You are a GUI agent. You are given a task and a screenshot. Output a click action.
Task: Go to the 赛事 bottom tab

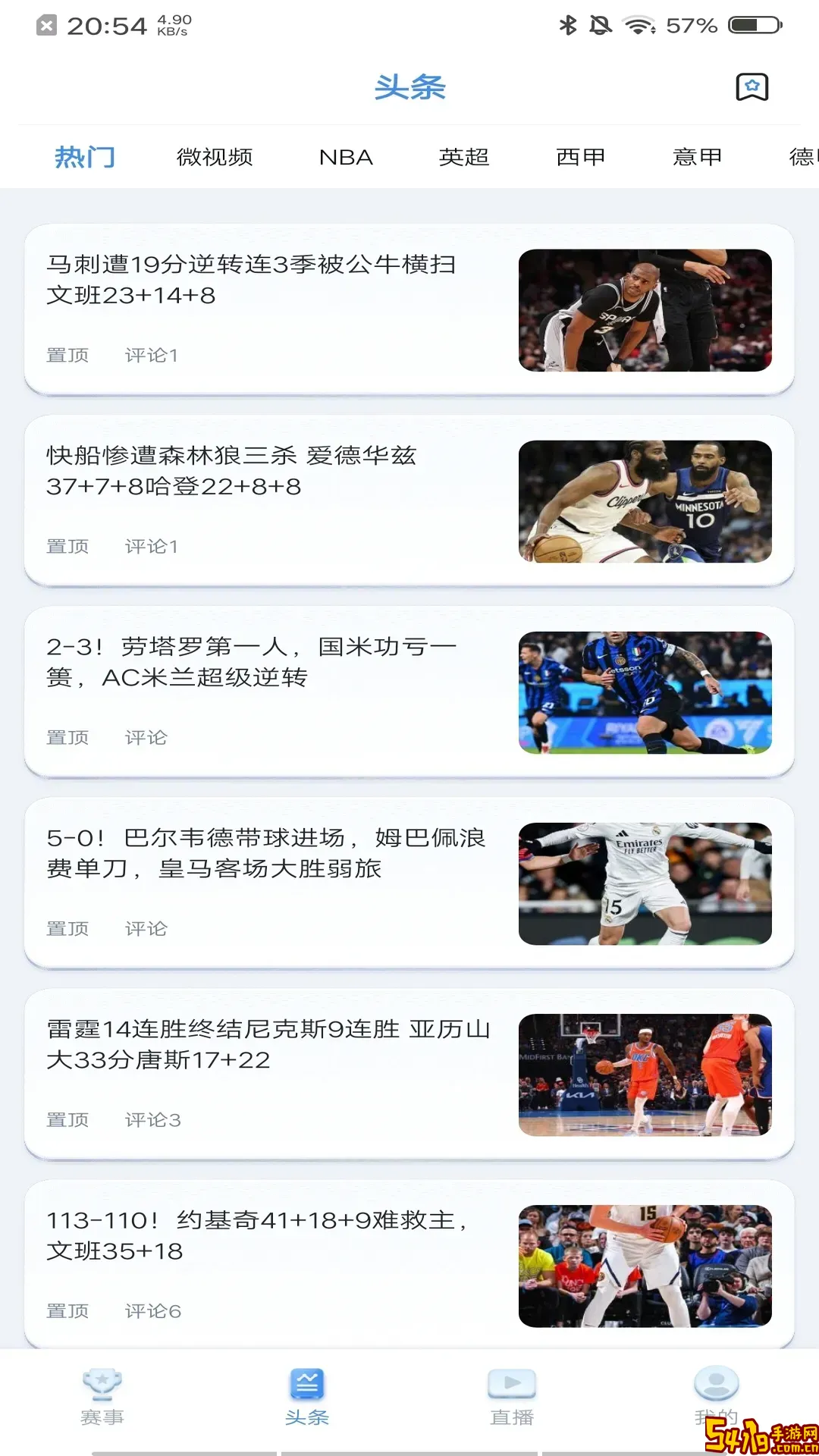102,1397
